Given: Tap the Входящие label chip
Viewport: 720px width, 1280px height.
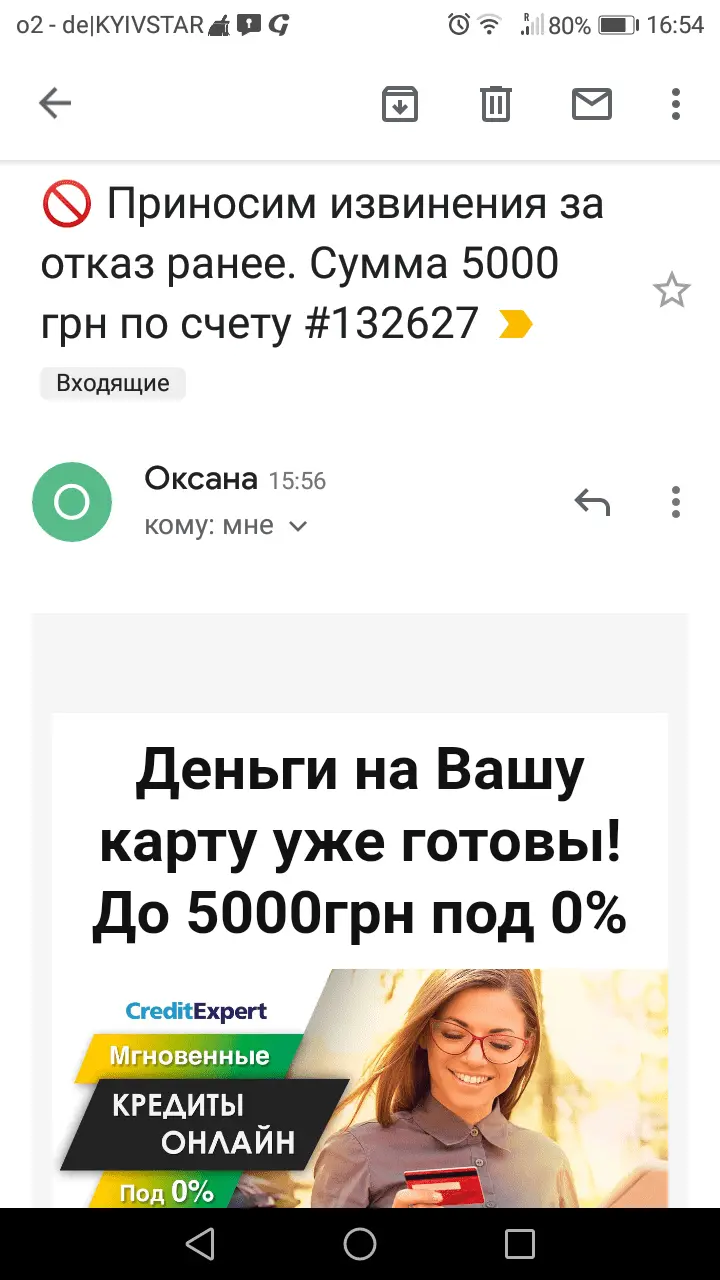Looking at the screenshot, I should coord(113,383).
